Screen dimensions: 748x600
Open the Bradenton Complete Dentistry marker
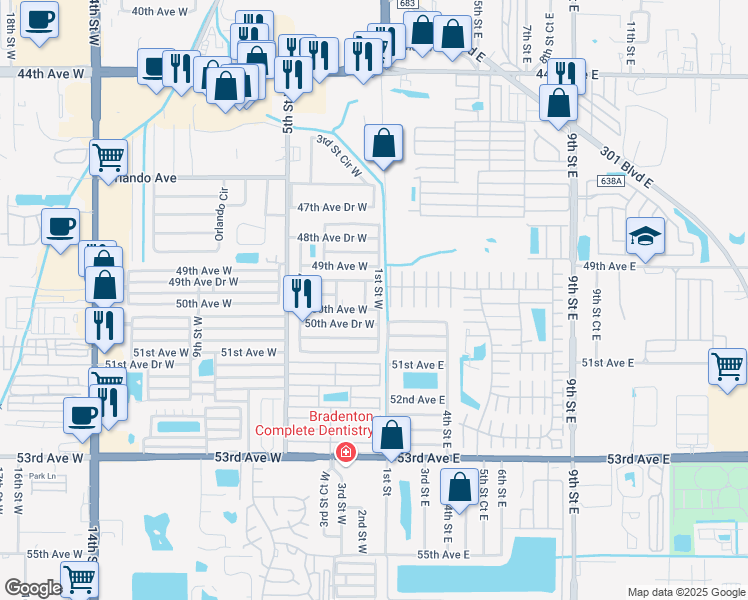point(345,454)
